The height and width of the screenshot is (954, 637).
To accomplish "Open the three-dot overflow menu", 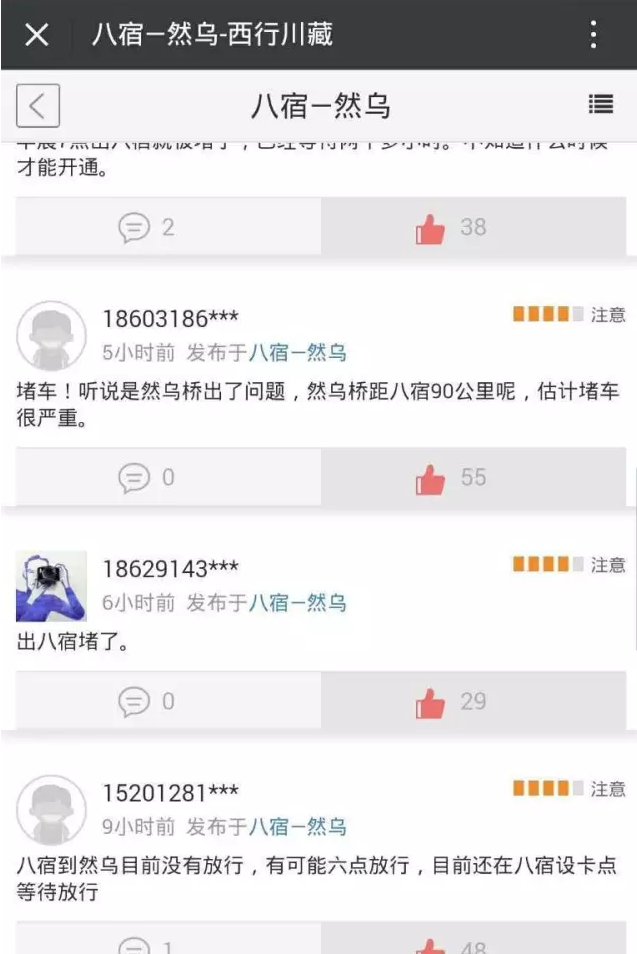I will pyautogui.click(x=594, y=36).
